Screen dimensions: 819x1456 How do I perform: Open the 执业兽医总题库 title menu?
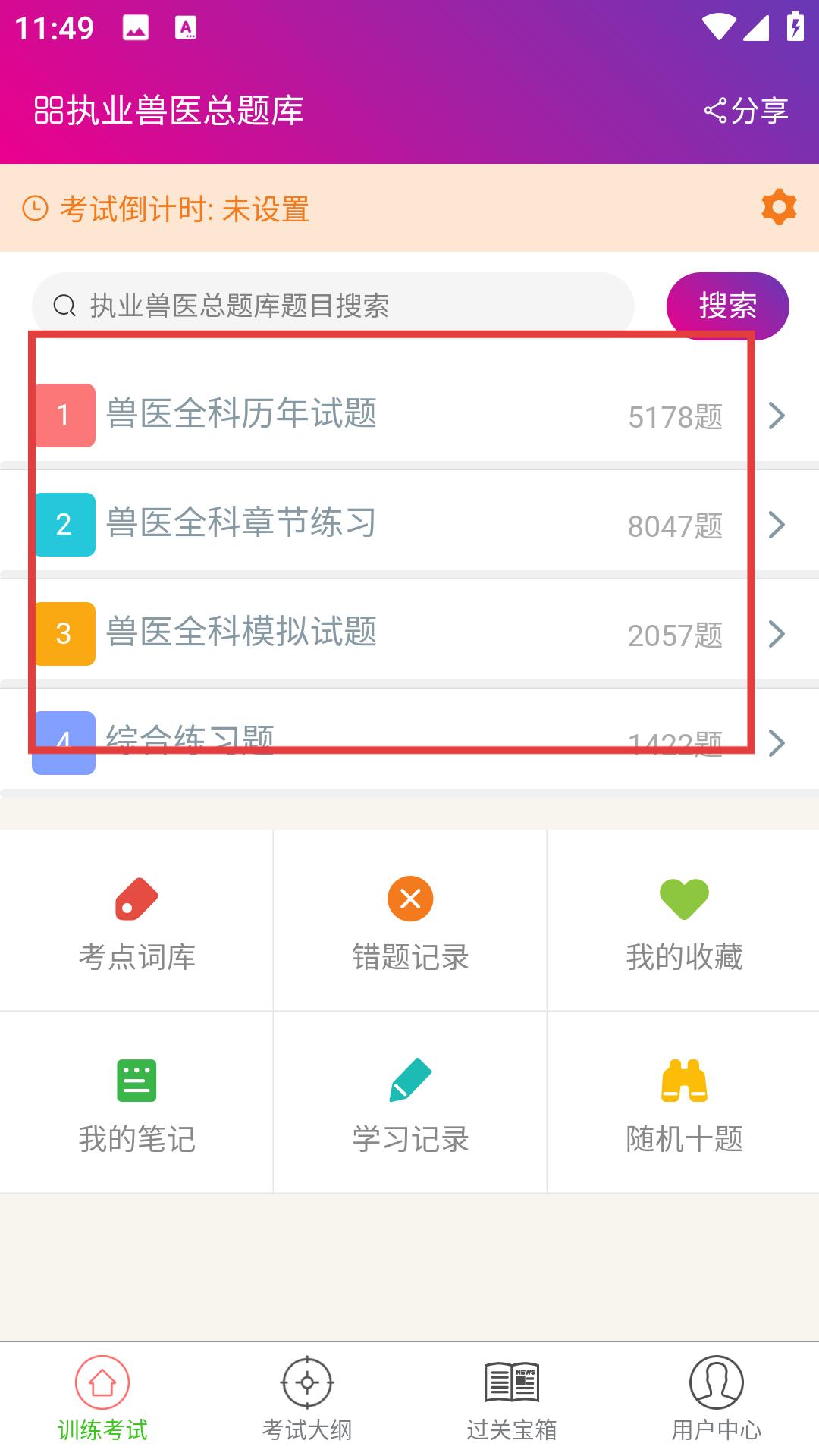click(169, 111)
